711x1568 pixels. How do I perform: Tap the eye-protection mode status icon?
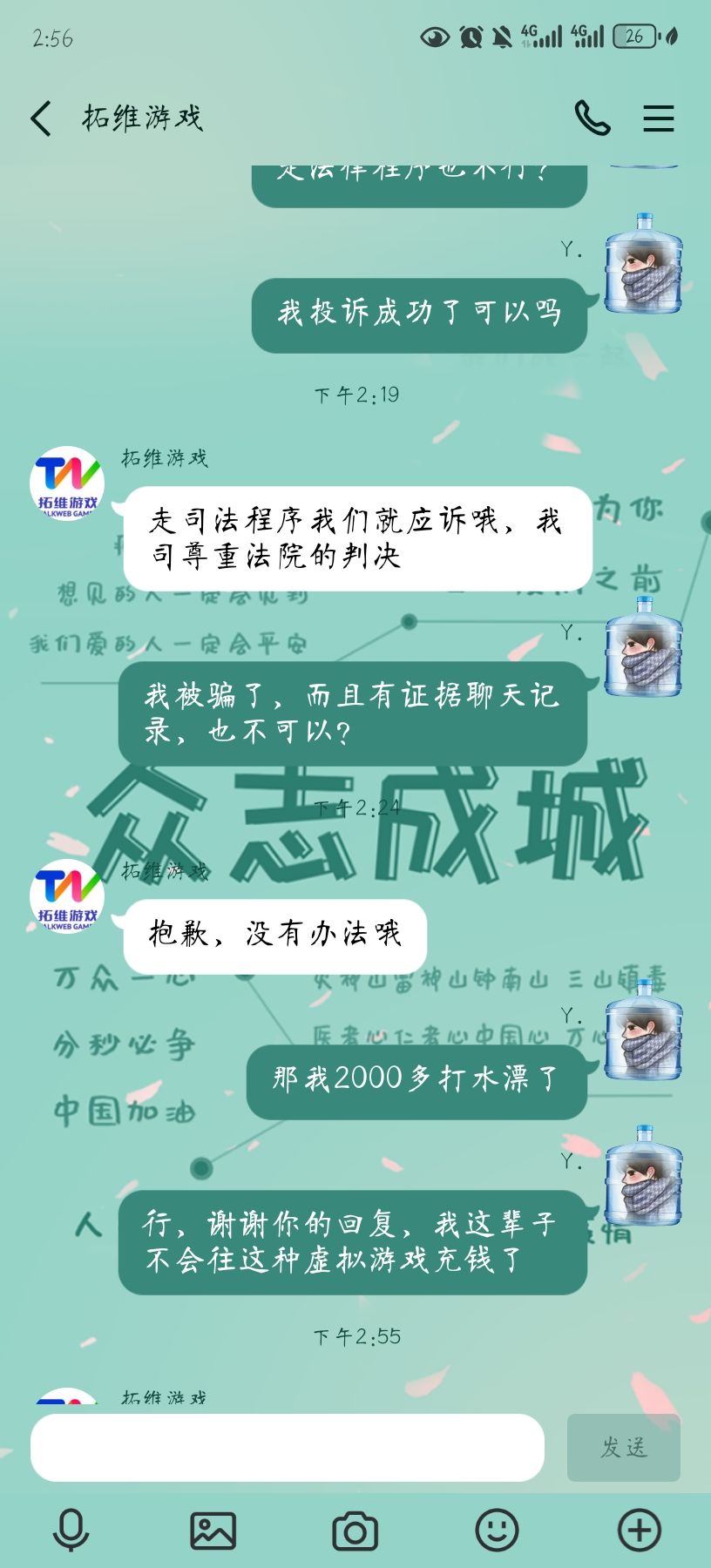tap(433, 37)
